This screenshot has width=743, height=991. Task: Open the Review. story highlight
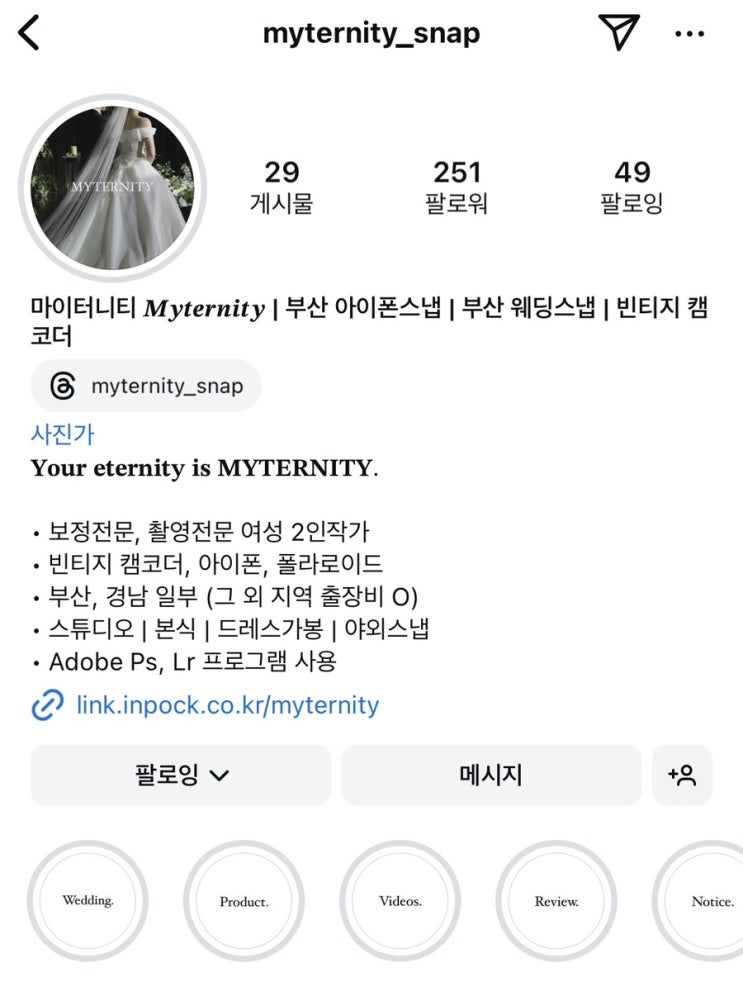[556, 900]
